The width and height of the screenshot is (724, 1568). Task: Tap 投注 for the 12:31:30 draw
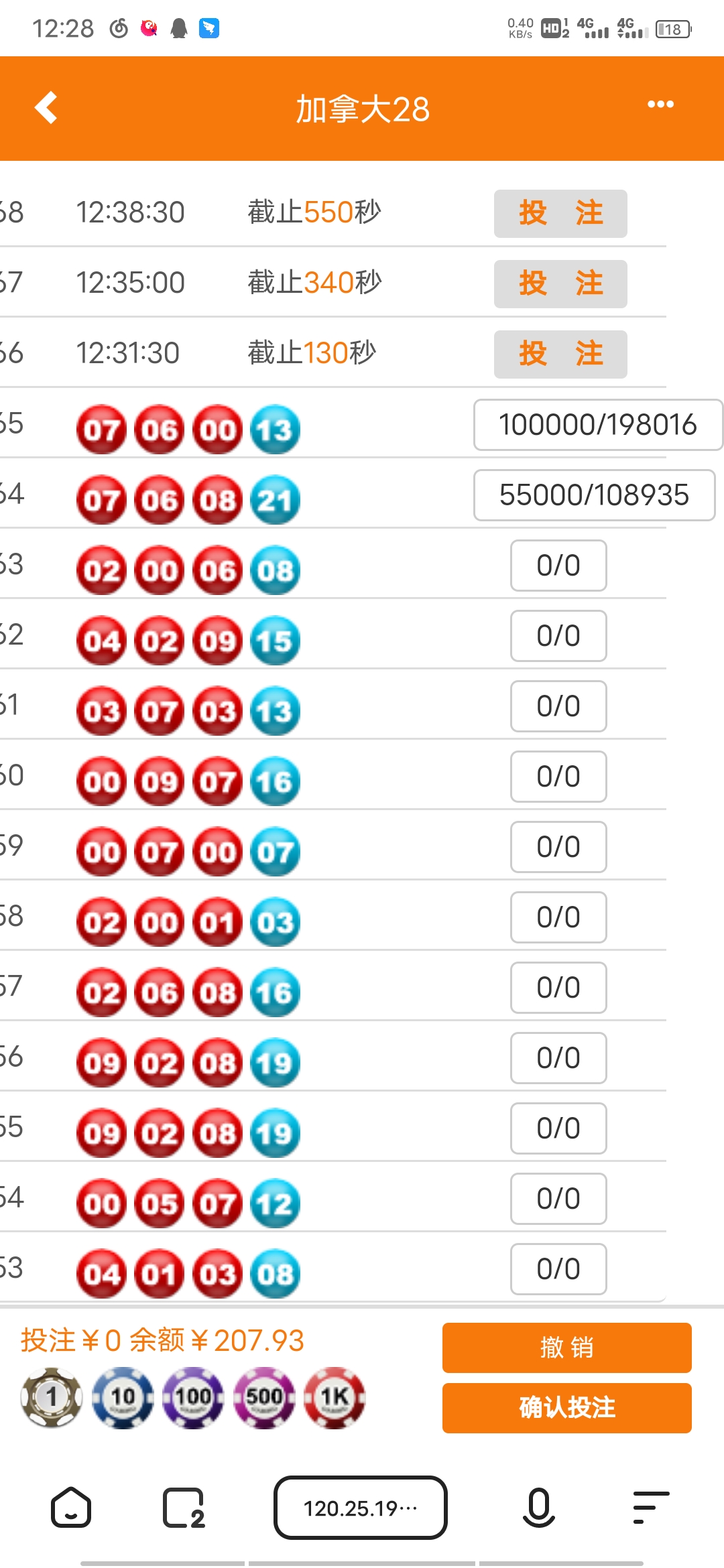[x=560, y=354]
